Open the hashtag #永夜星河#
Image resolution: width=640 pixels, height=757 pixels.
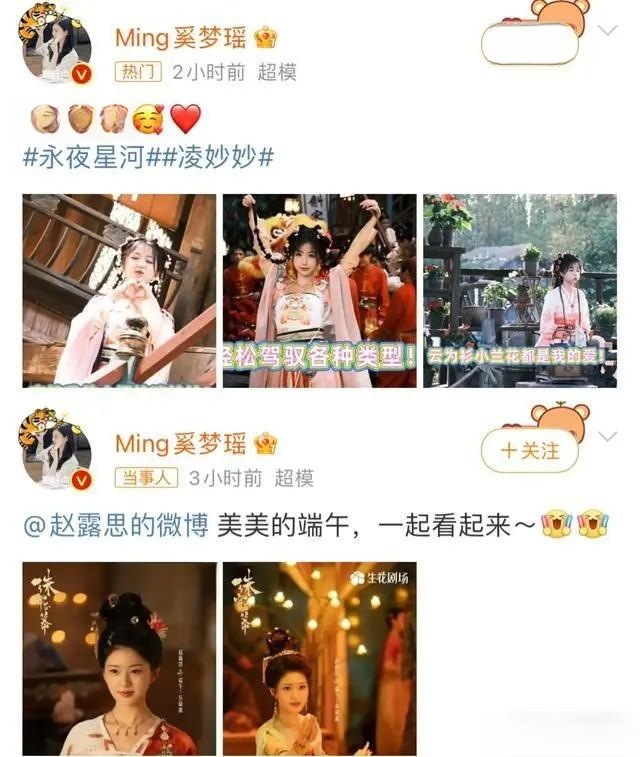(x=86, y=157)
